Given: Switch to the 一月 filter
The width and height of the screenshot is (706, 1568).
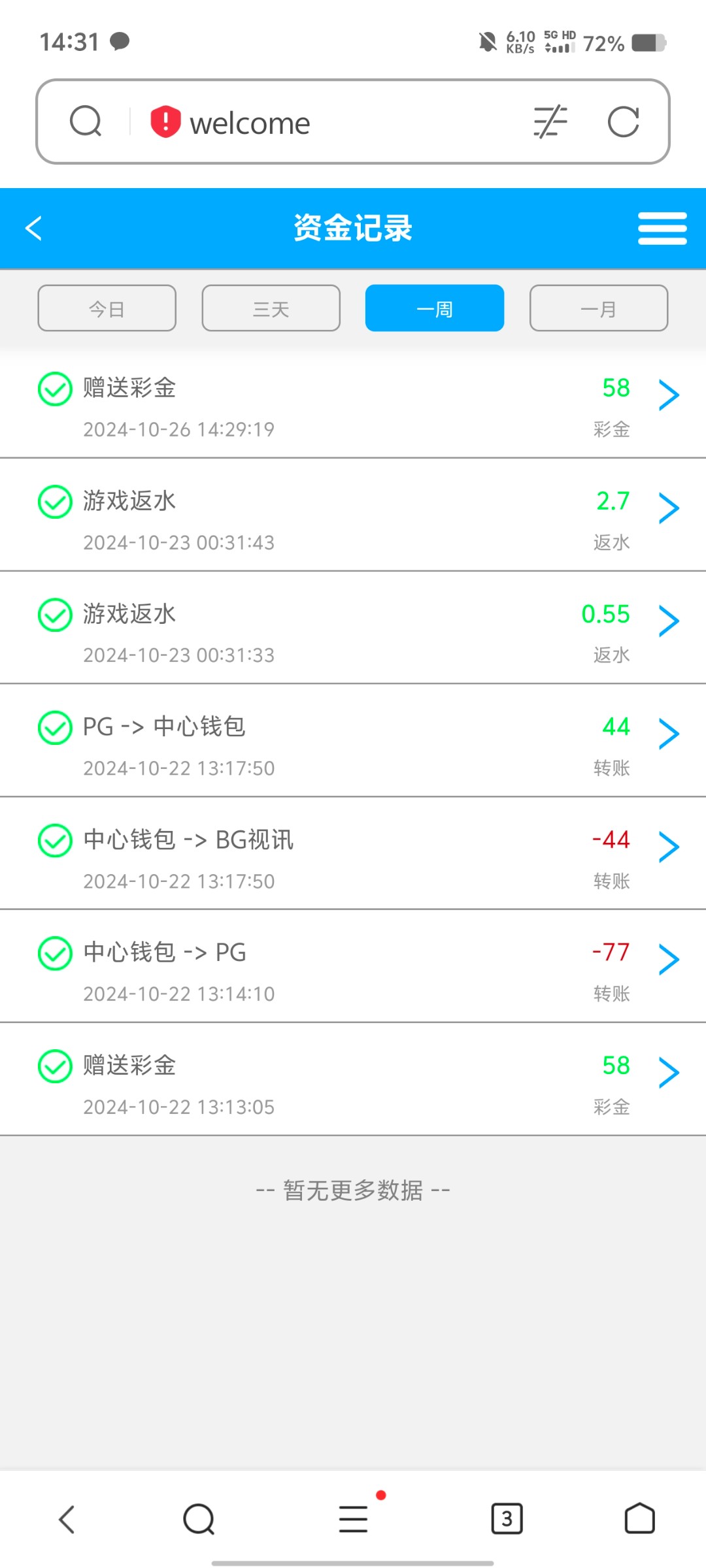Looking at the screenshot, I should tap(599, 308).
